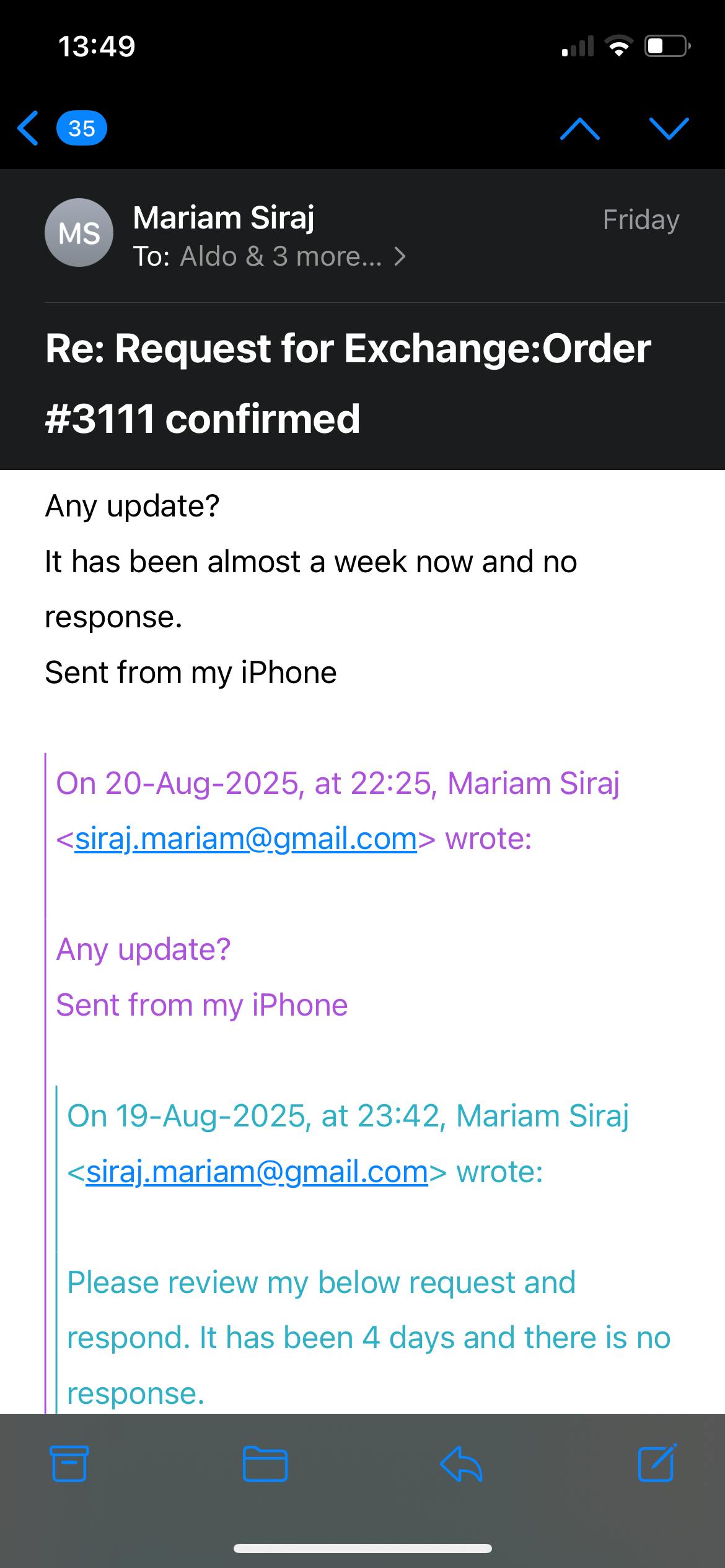Image resolution: width=725 pixels, height=1568 pixels.
Task: Compose a new email
Action: click(657, 1463)
